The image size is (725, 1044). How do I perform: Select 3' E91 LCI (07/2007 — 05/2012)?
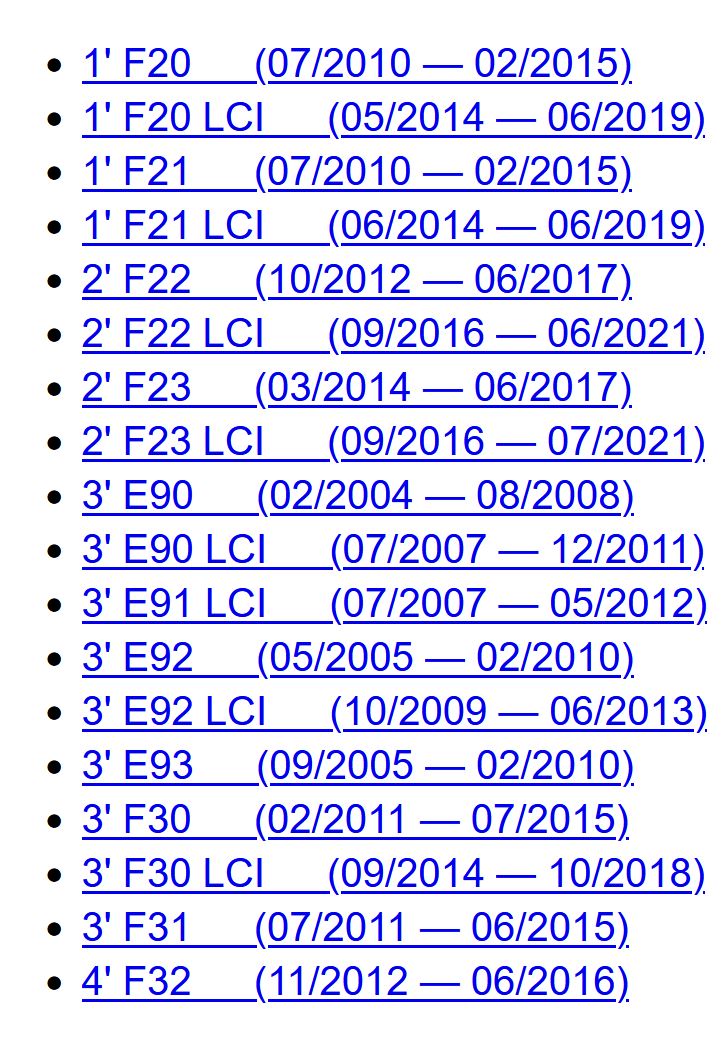[394, 604]
